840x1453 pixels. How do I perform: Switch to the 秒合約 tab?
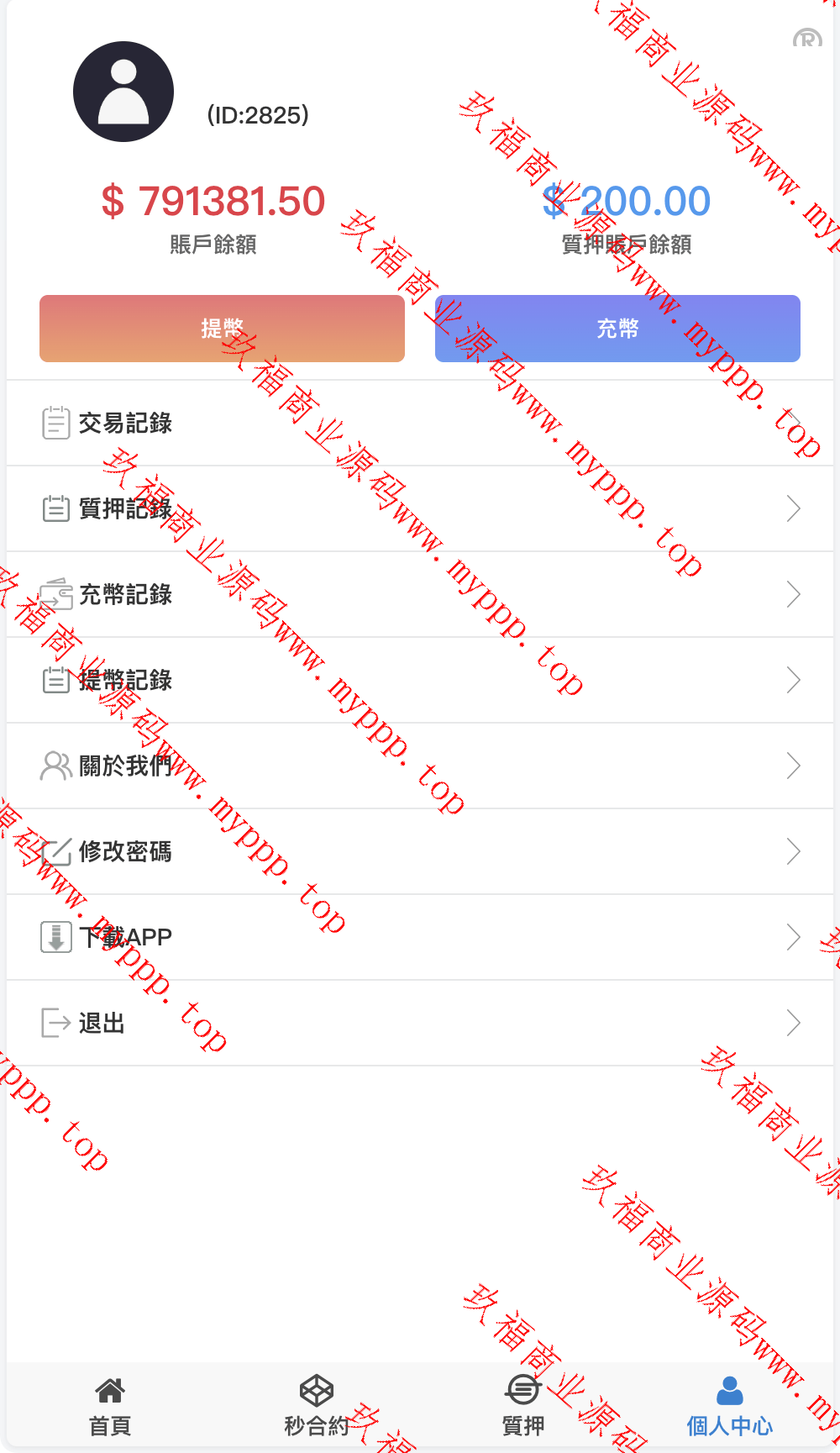317,1407
